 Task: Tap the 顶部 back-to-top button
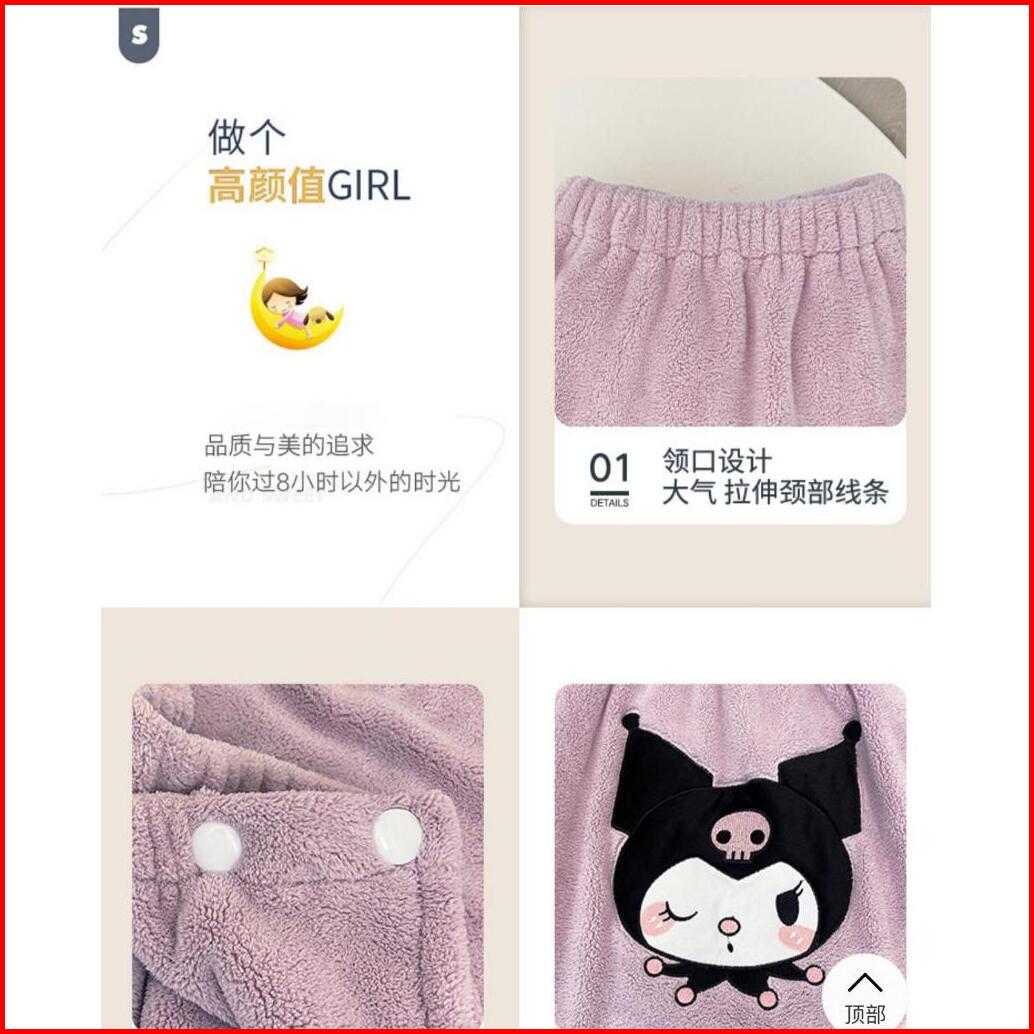point(864,995)
